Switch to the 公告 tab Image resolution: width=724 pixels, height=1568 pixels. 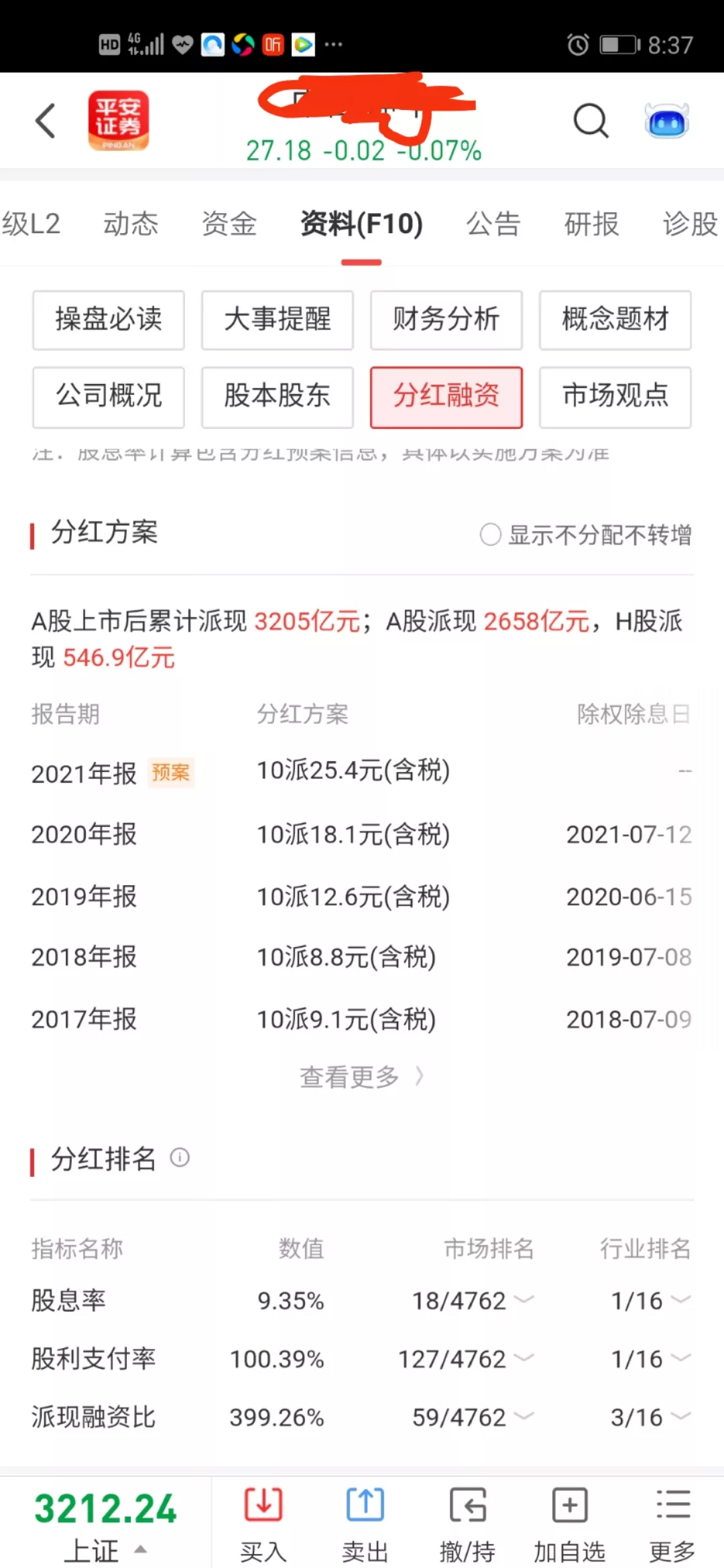tap(493, 224)
